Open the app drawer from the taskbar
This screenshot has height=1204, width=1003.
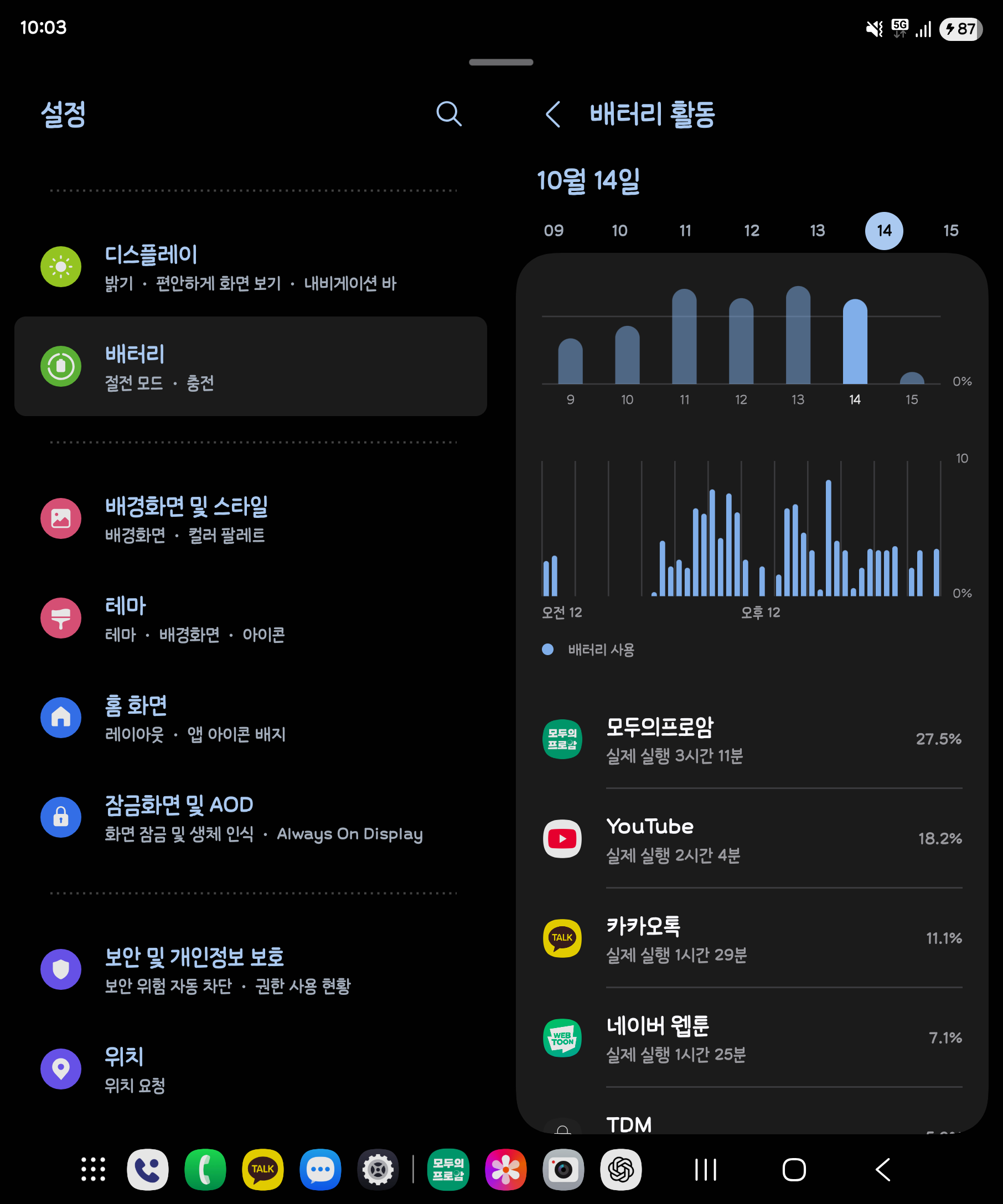93,1170
